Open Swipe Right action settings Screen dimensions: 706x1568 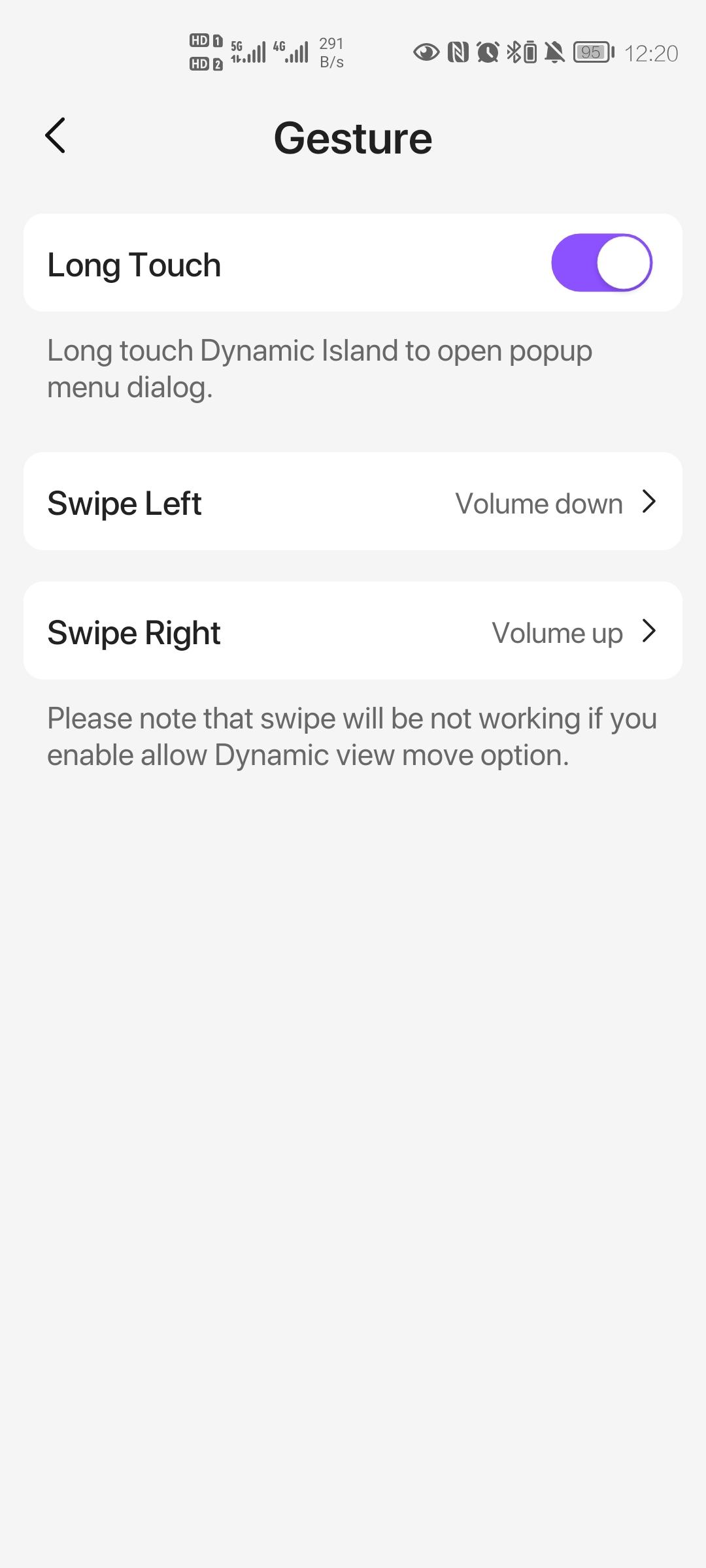353,631
